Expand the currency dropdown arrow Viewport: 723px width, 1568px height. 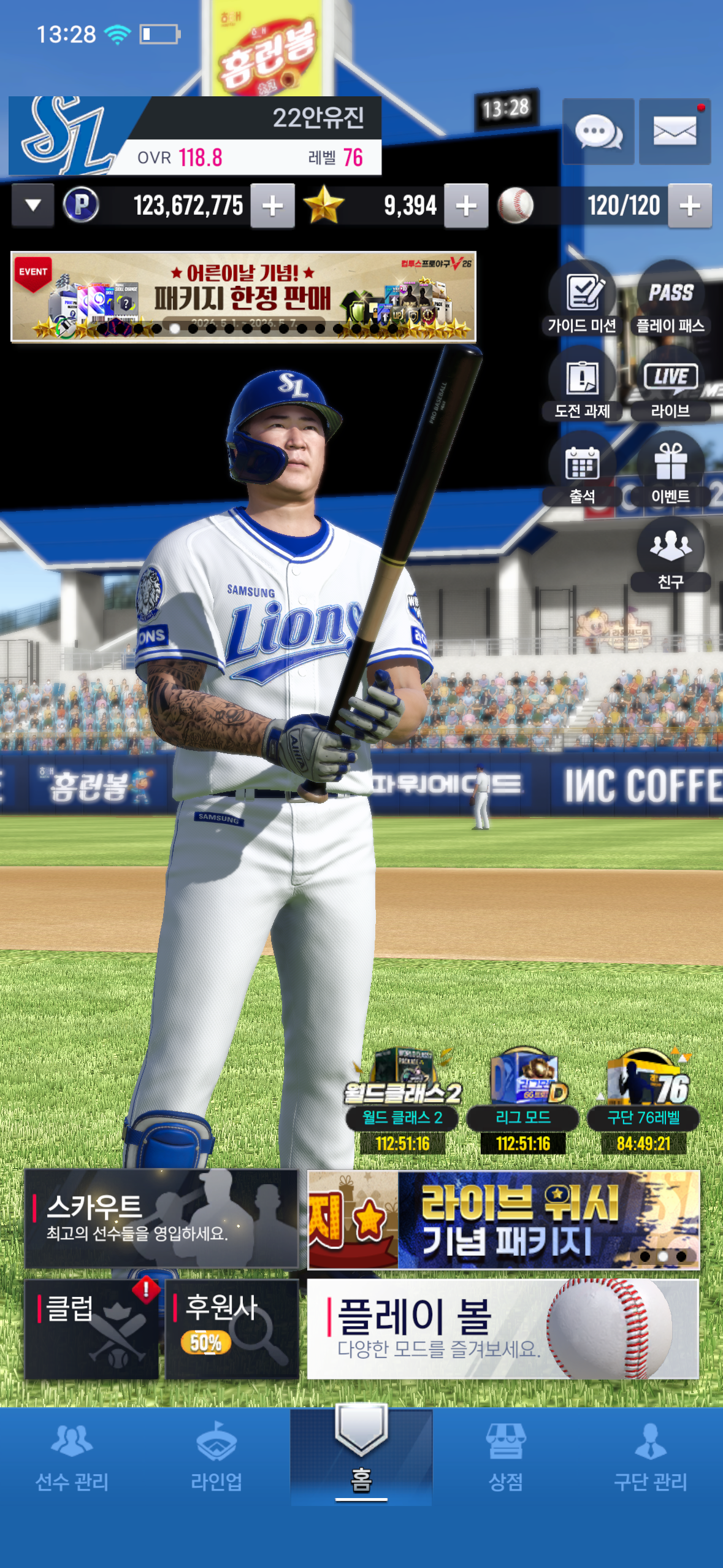point(33,206)
